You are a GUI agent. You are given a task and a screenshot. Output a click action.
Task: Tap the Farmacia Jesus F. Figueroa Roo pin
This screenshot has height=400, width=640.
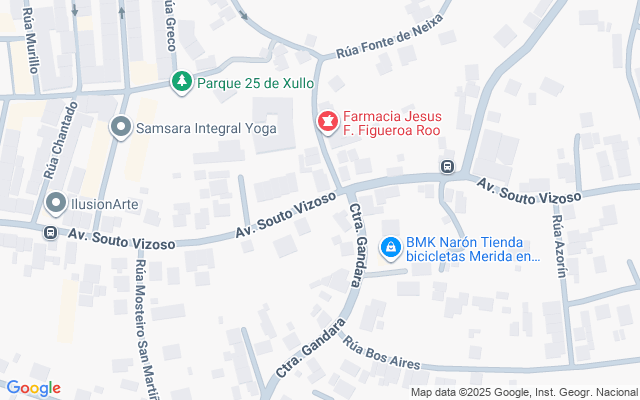[328, 122]
